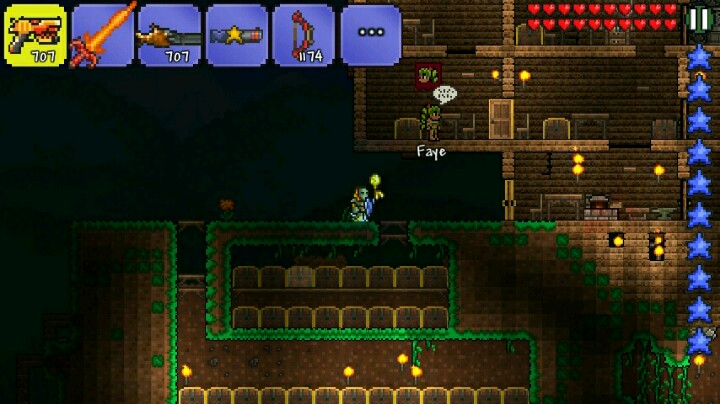
Task: Talk to the NPC Faye
Action: pos(431,122)
